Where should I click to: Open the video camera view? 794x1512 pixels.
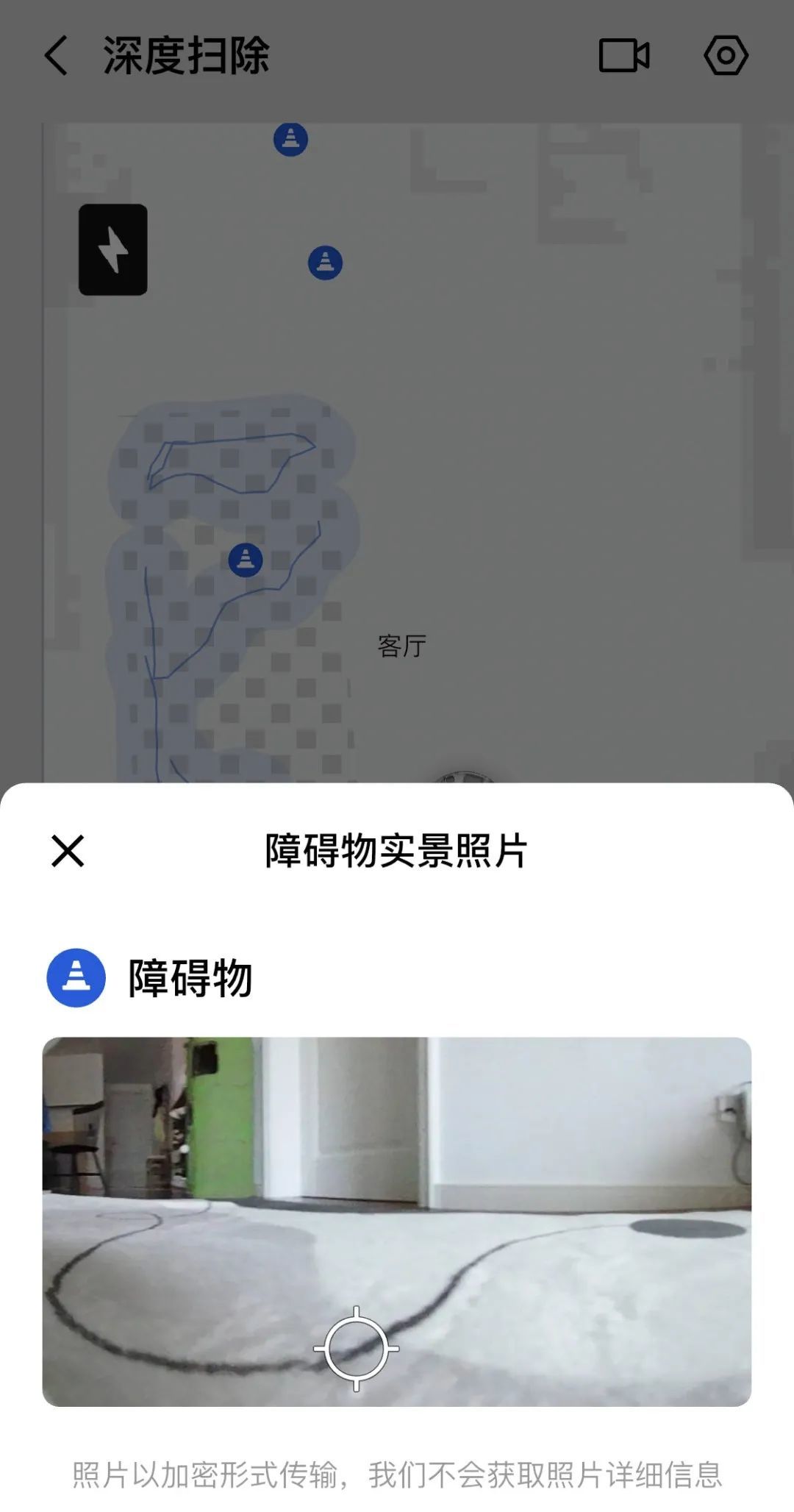tap(626, 56)
